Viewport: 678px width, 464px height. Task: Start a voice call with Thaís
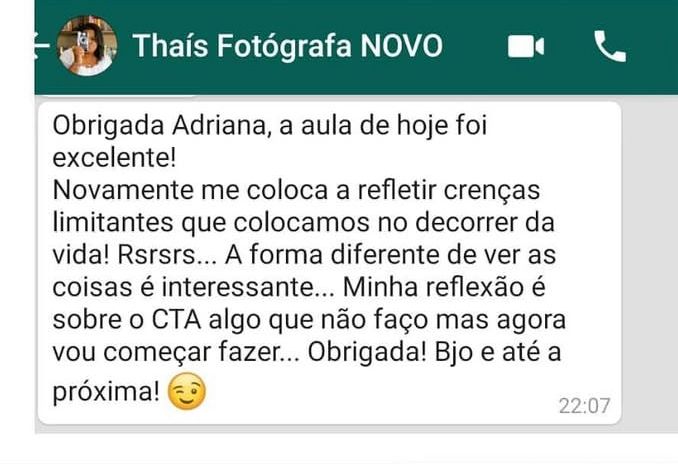point(609,46)
